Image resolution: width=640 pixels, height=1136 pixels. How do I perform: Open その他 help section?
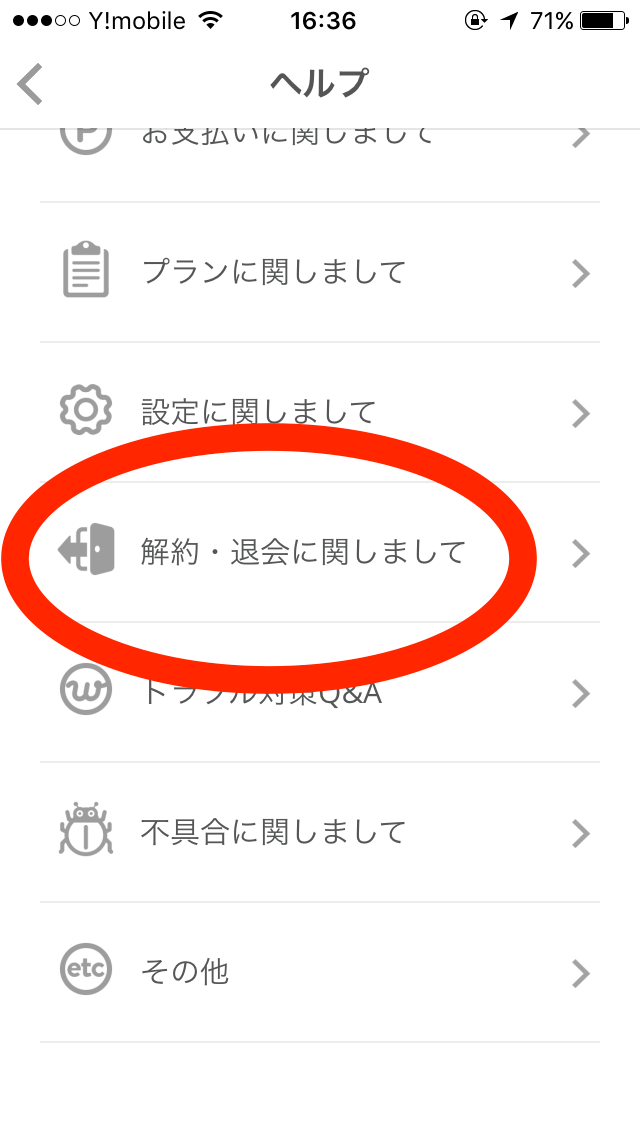pyautogui.click(x=320, y=971)
